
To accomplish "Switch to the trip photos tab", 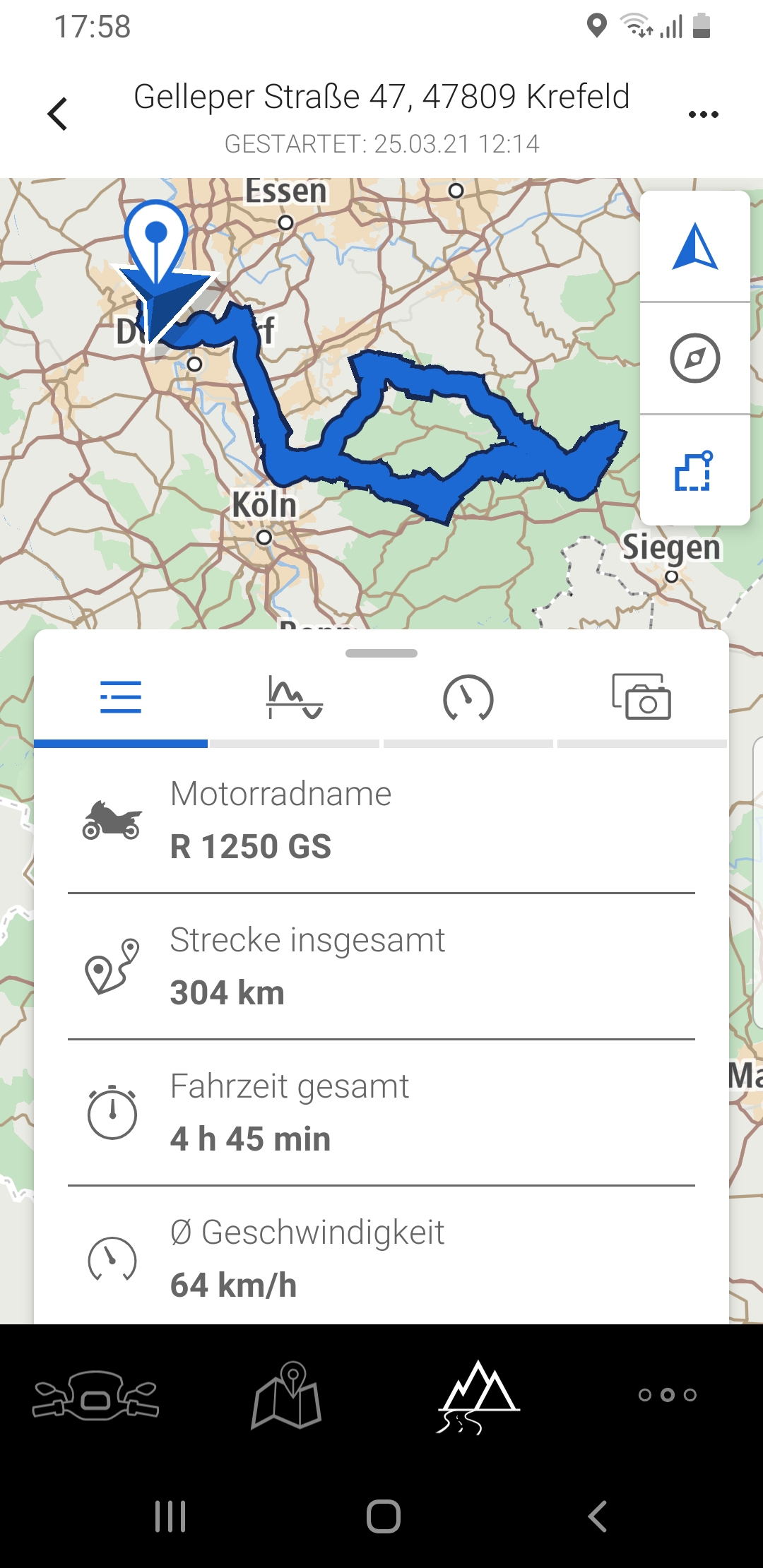I will 641,698.
